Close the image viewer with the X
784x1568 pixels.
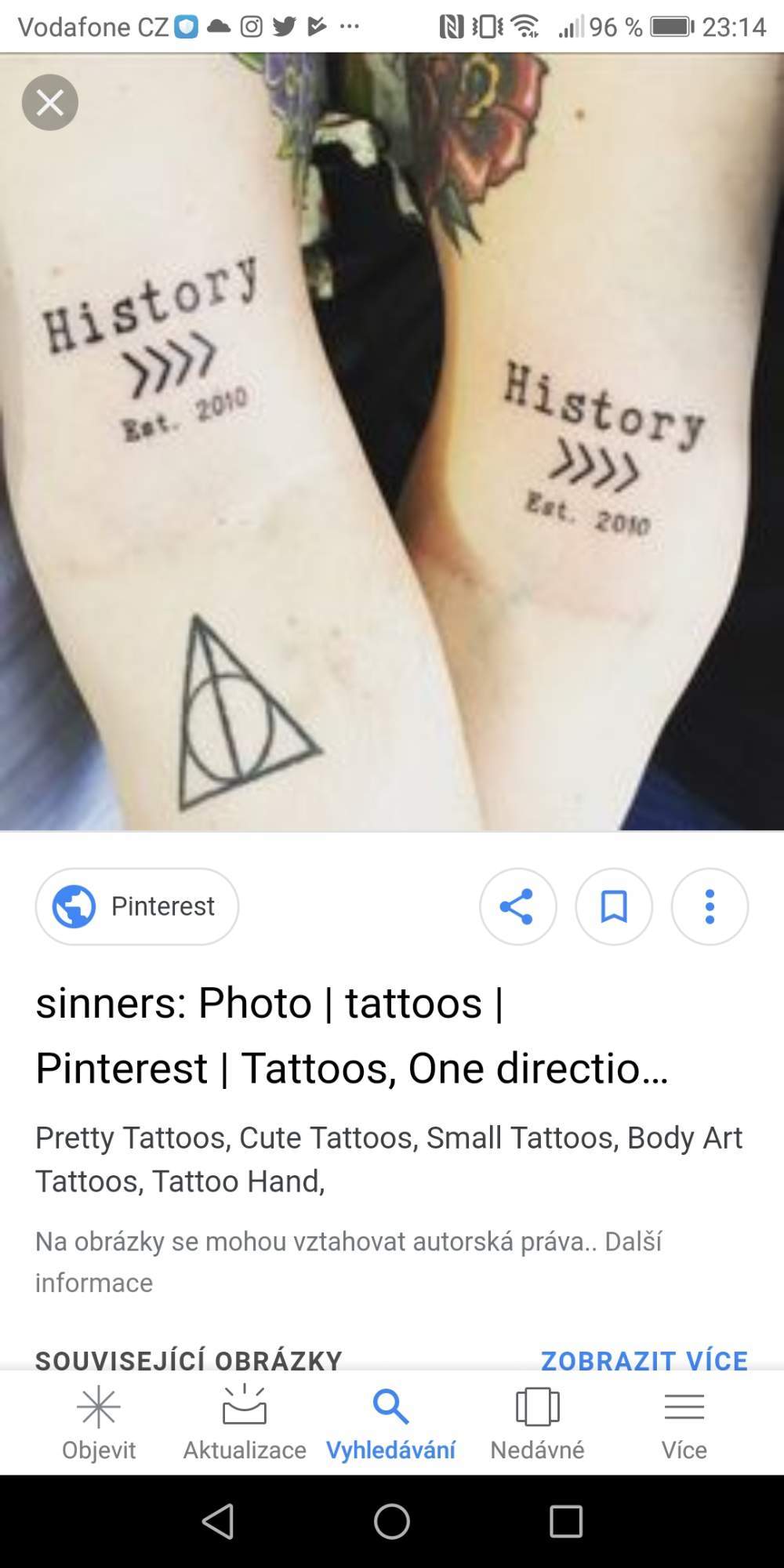point(50,102)
